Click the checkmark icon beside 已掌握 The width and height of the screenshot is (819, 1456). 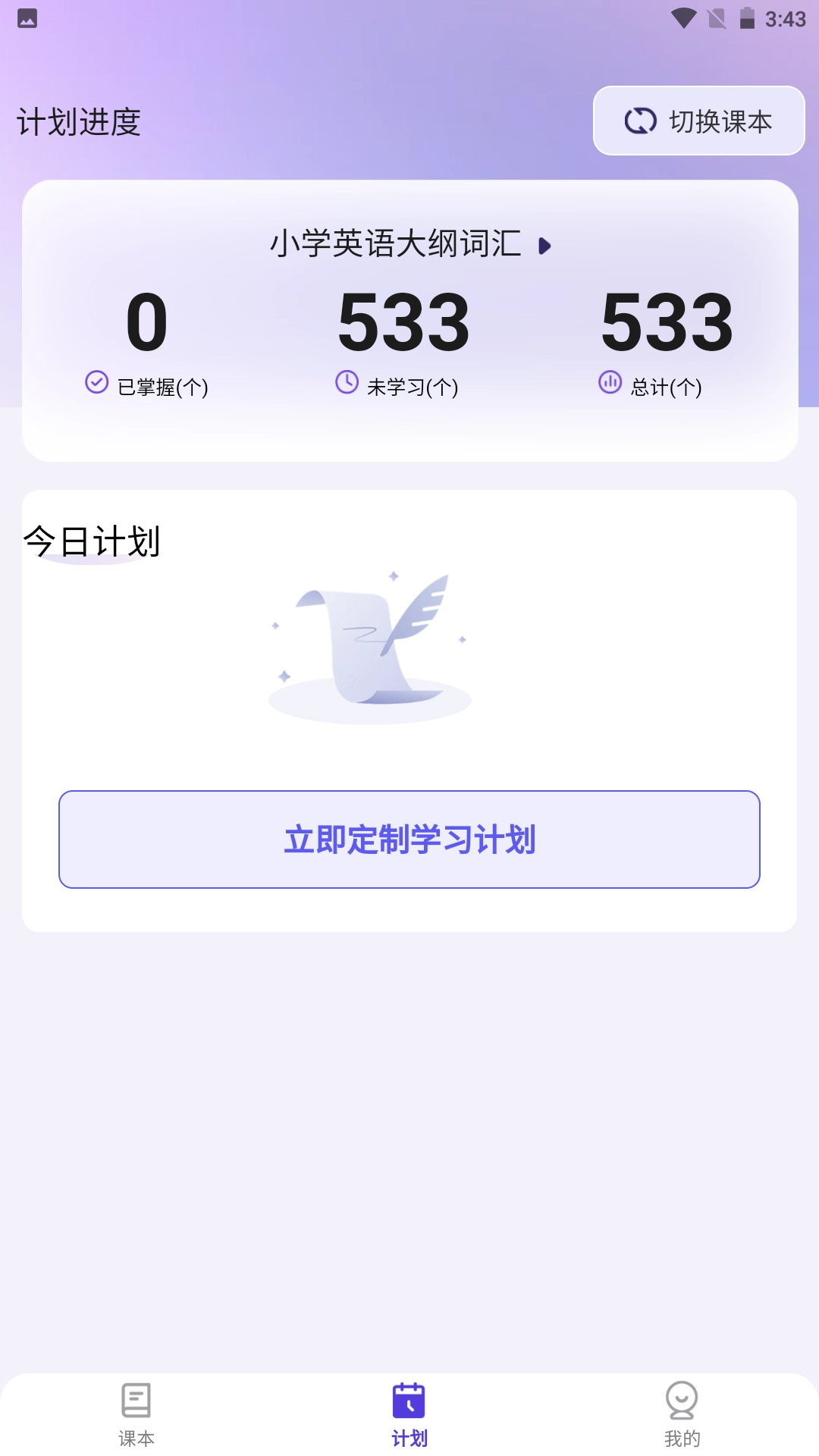(96, 383)
